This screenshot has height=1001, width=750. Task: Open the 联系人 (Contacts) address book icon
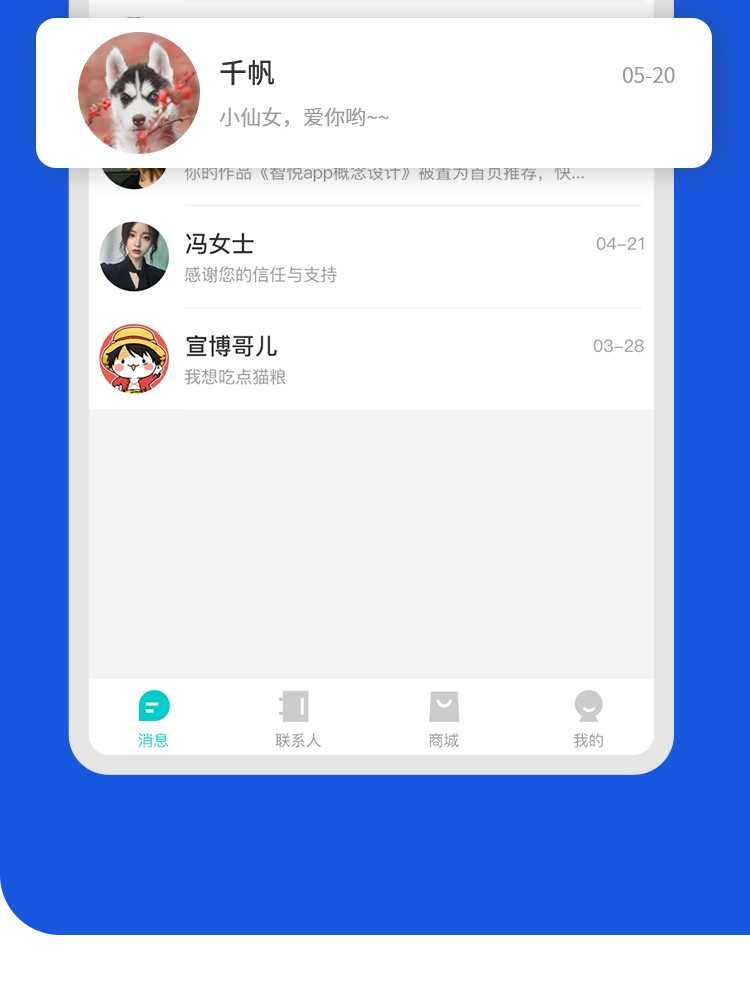point(297,705)
